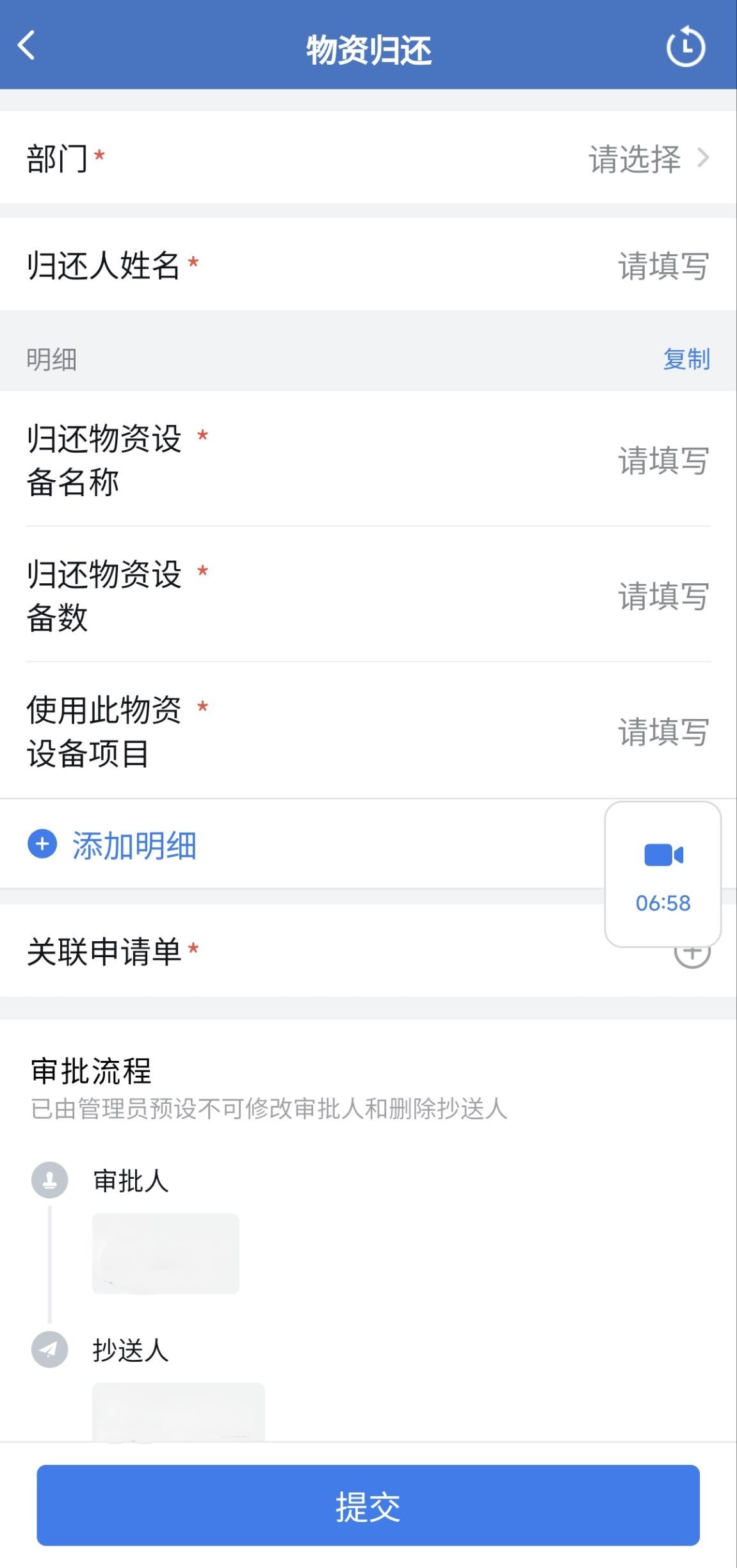
Task: Fill in the 归还人姓名 field
Action: [x=663, y=266]
